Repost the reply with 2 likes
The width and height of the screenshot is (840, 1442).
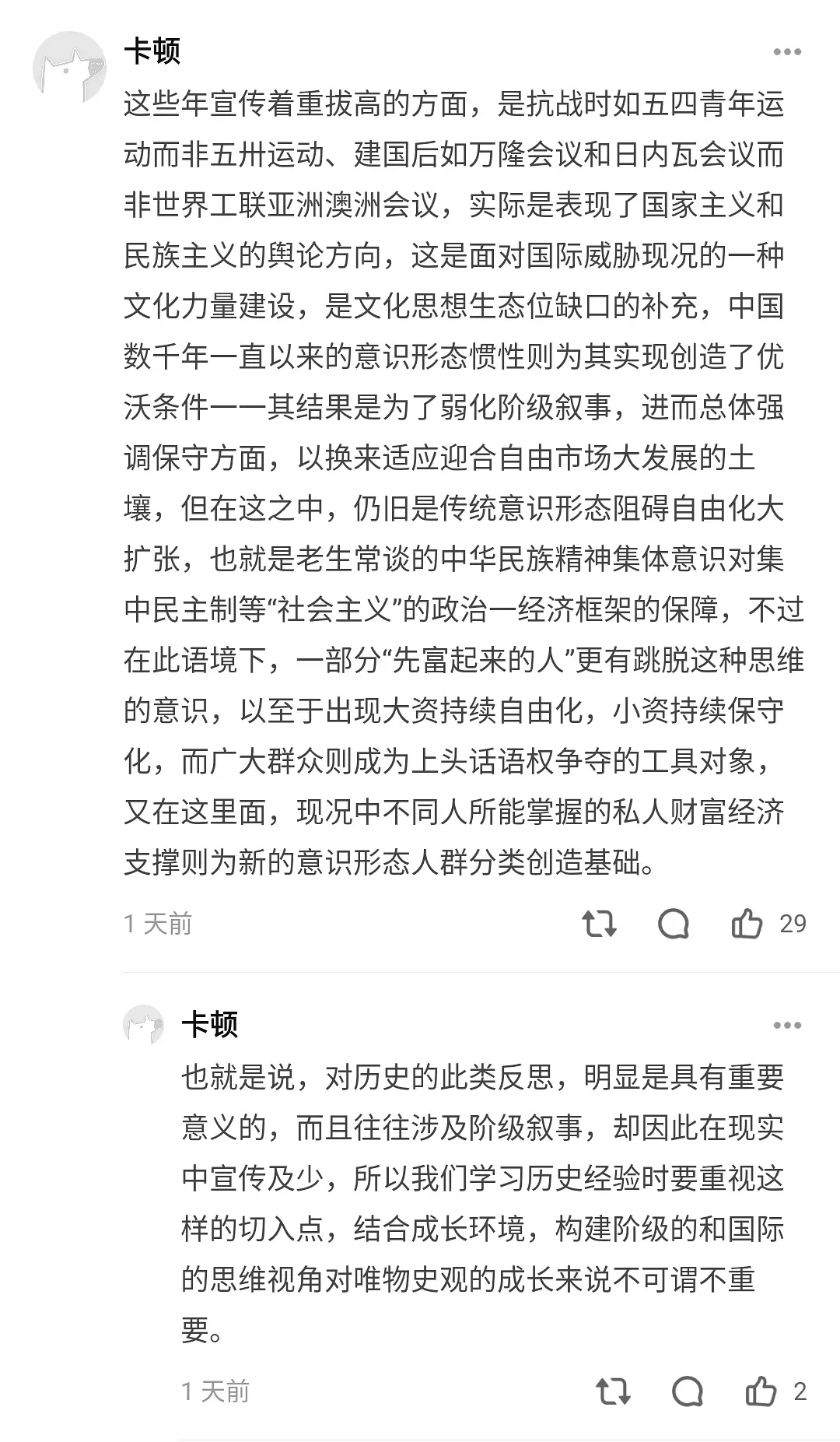(x=613, y=1391)
